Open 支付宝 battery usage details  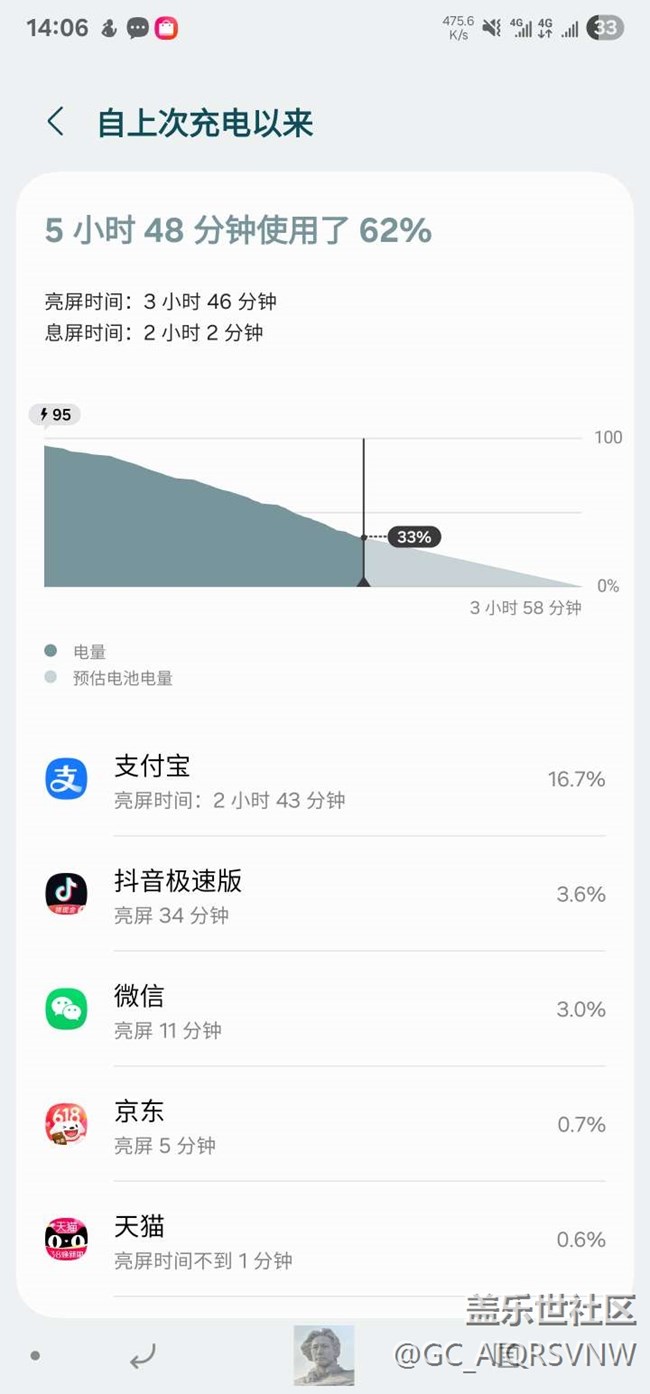[x=325, y=780]
